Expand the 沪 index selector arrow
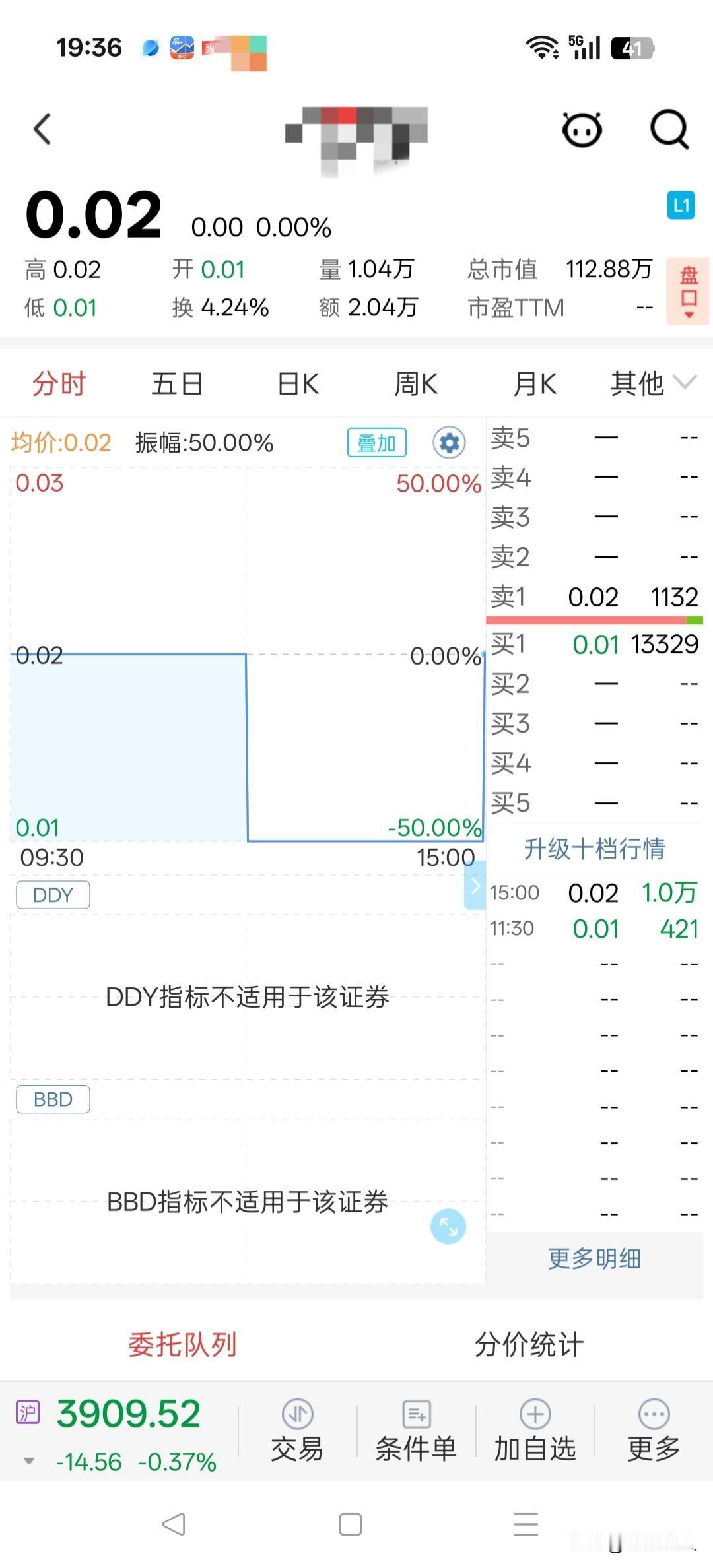713x1568 pixels. (28, 1456)
